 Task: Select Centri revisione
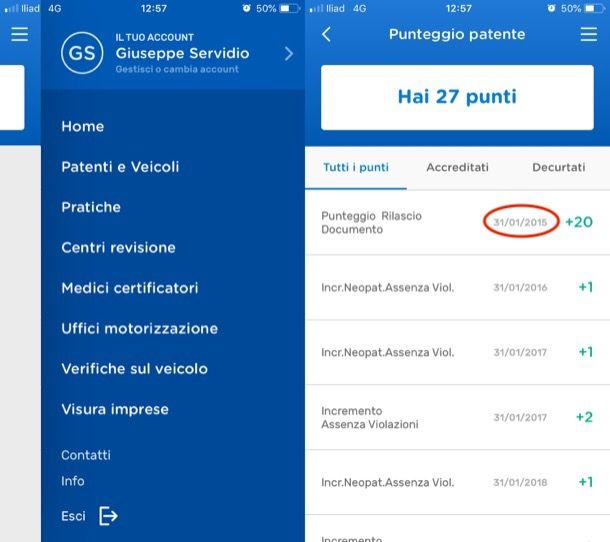pos(118,247)
